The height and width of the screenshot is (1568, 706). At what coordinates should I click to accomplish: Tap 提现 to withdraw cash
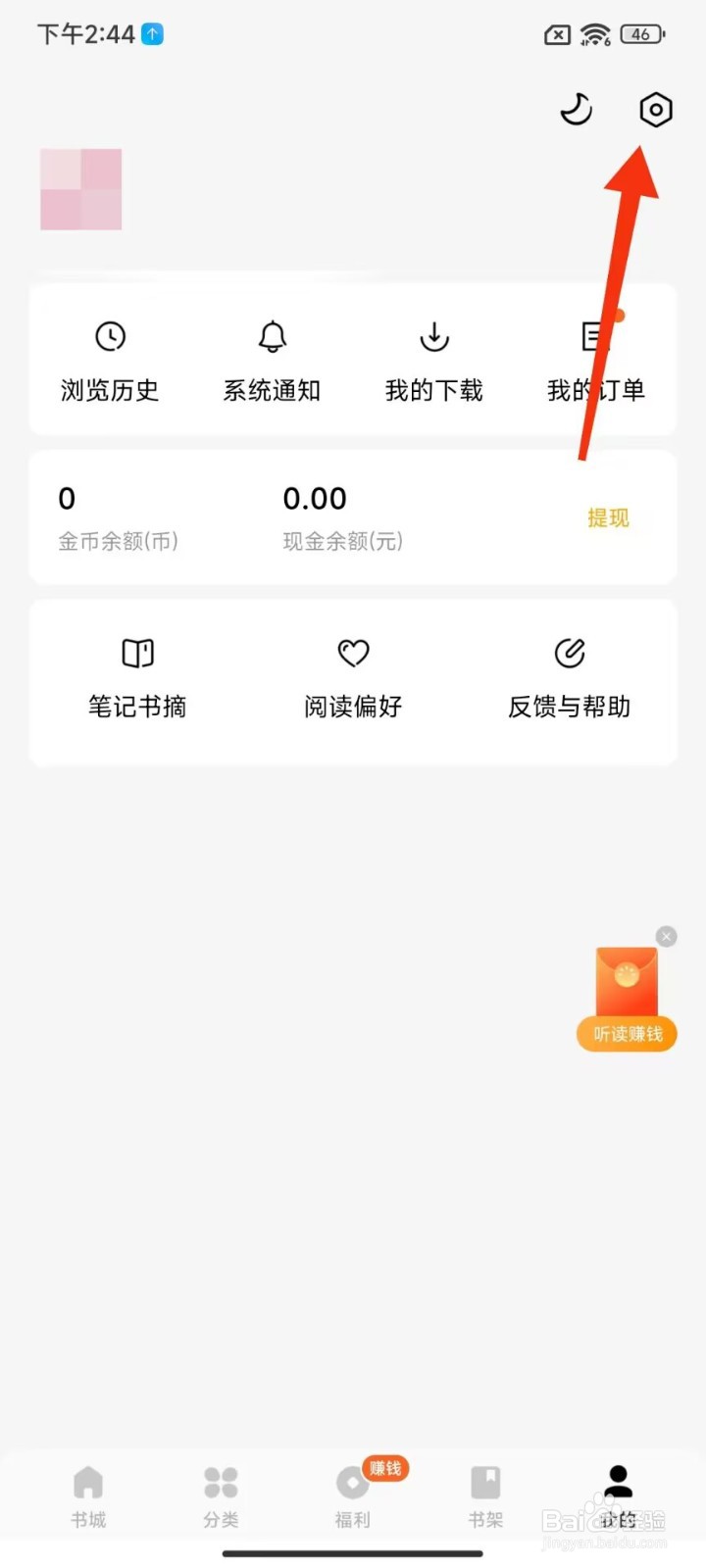pos(608,517)
